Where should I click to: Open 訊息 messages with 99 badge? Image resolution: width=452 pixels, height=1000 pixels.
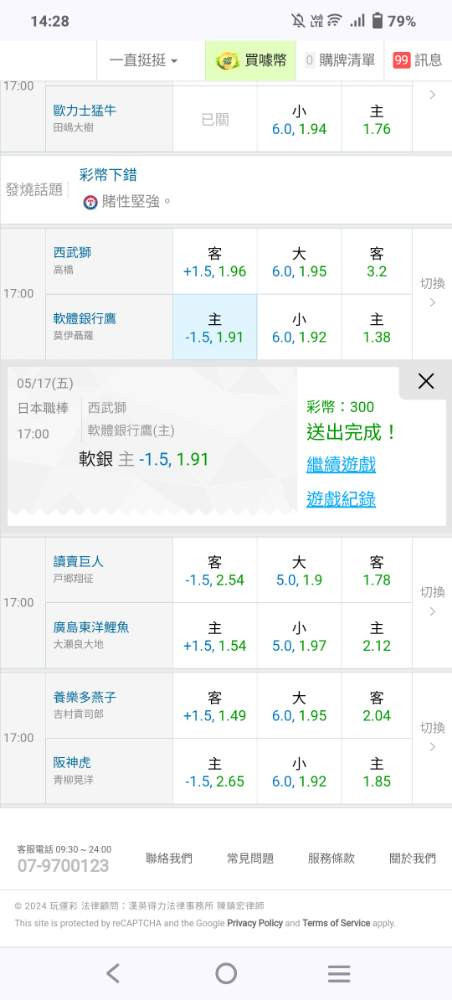(x=418, y=61)
